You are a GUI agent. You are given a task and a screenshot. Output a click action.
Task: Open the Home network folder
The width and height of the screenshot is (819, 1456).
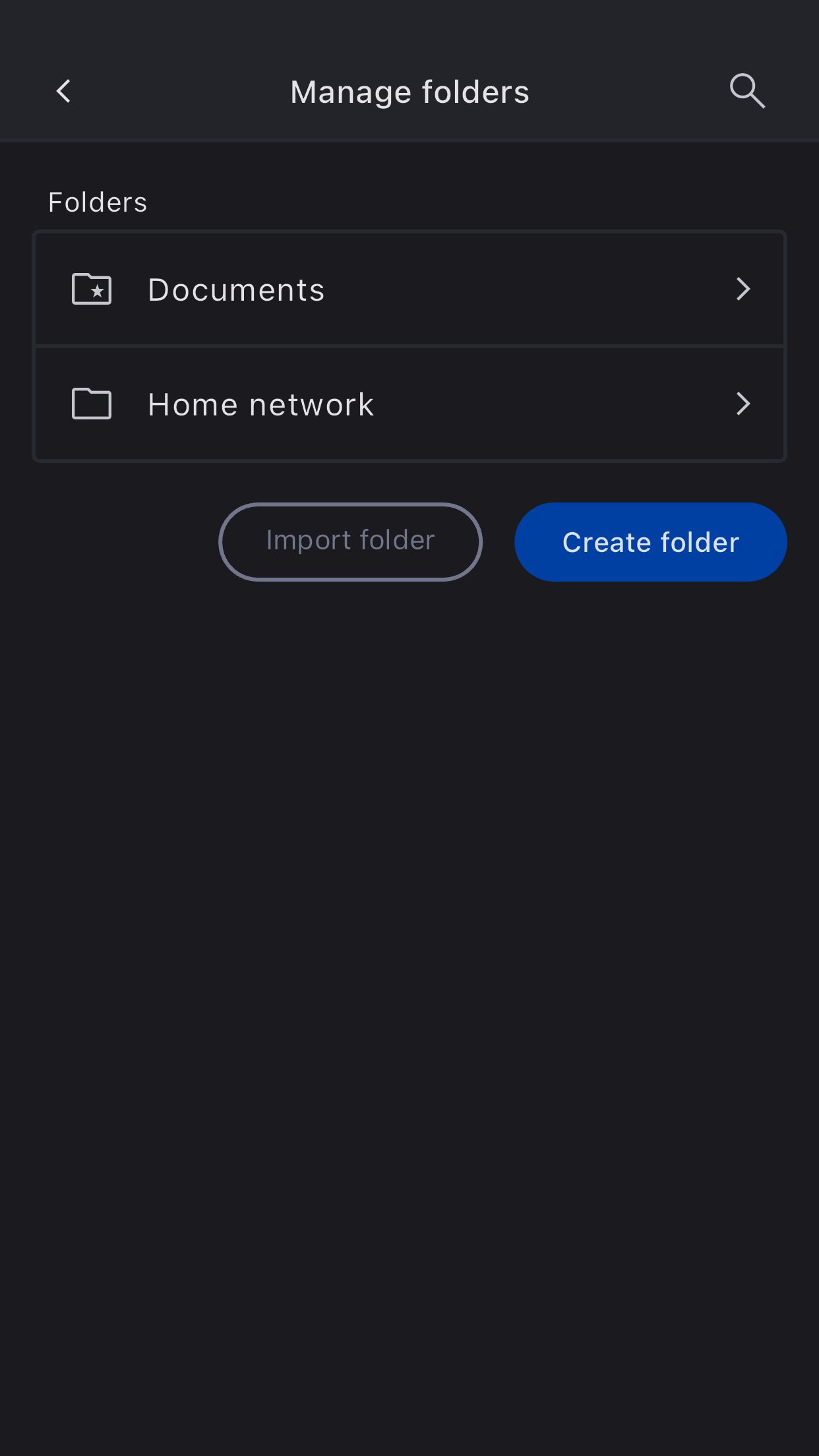409,404
